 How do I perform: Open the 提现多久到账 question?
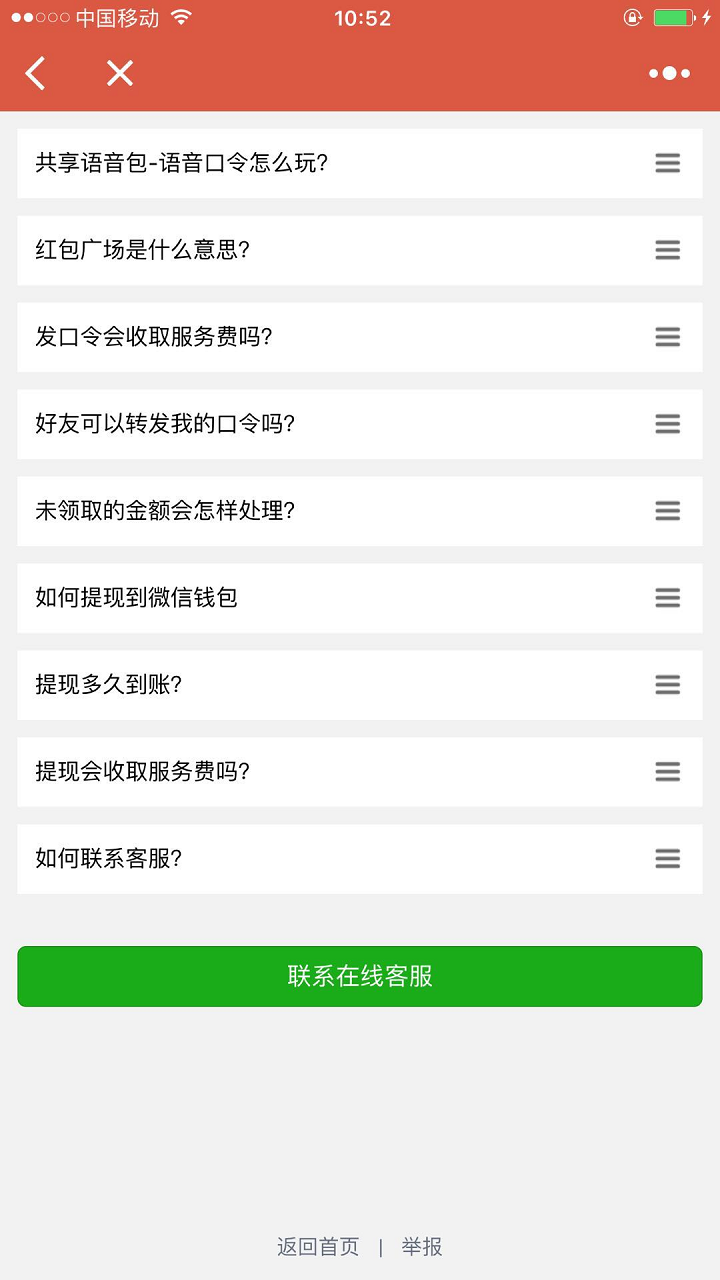[x=360, y=685]
